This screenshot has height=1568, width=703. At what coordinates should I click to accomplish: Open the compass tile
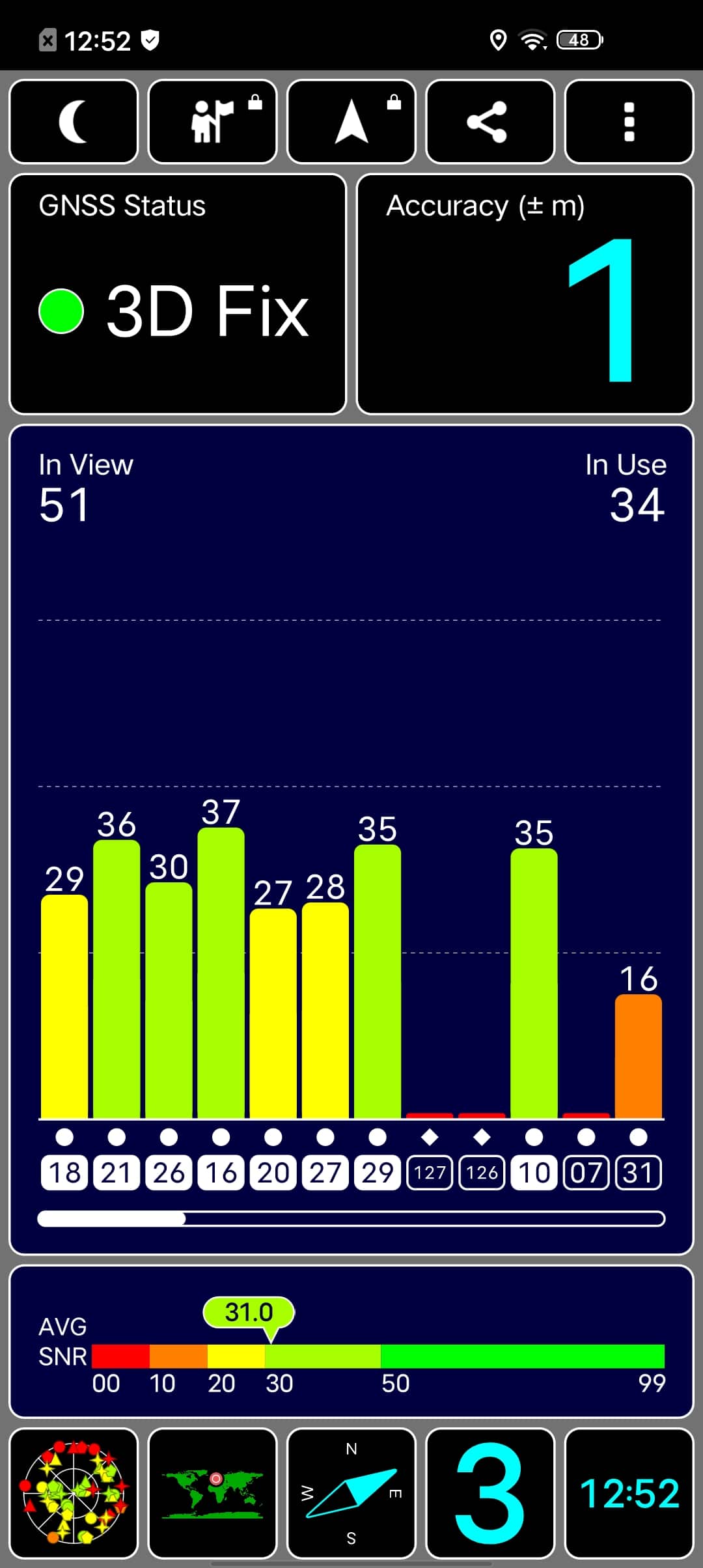351,1492
